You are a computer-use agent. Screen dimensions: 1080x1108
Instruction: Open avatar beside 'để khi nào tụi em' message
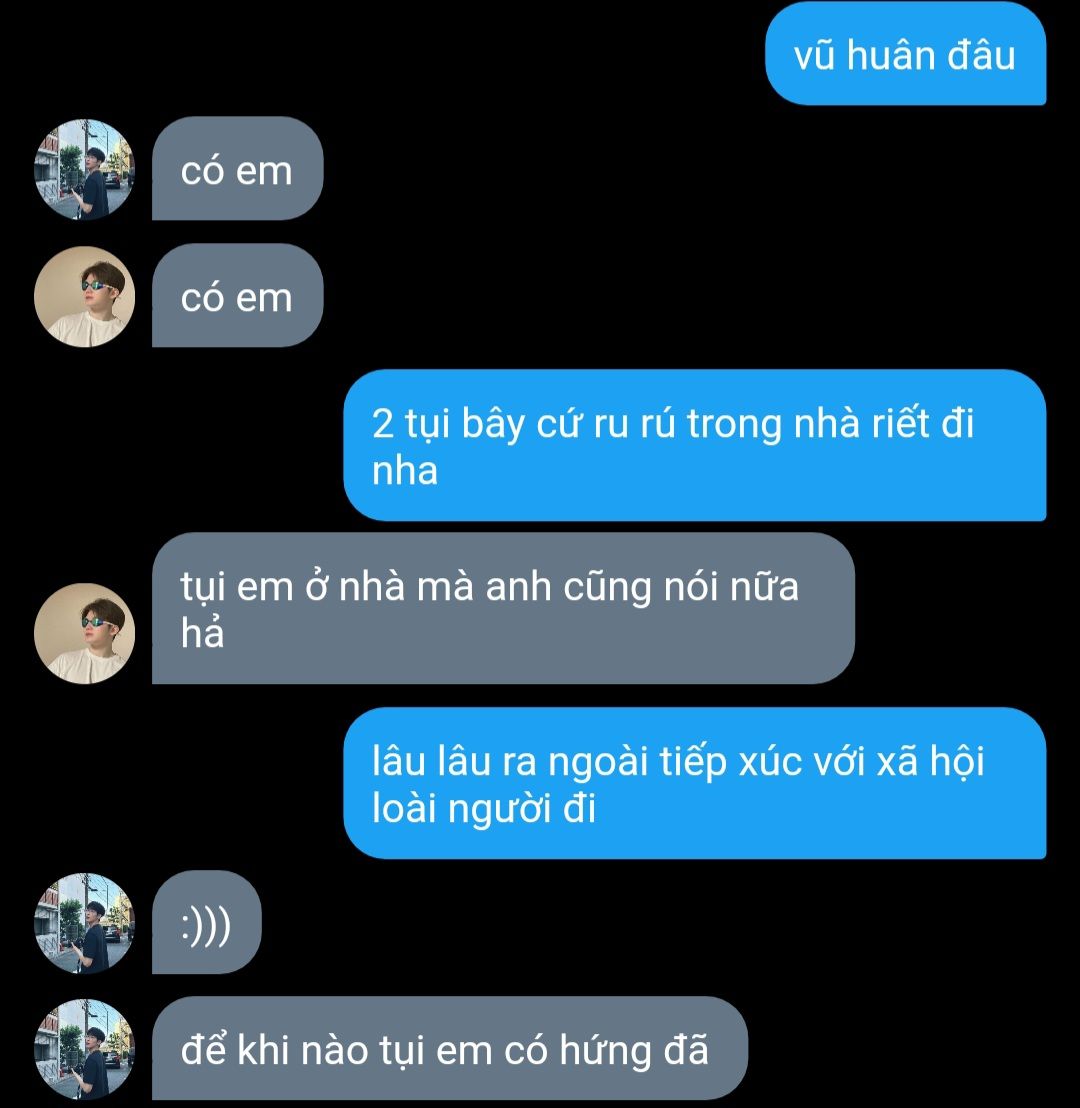tap(84, 1049)
